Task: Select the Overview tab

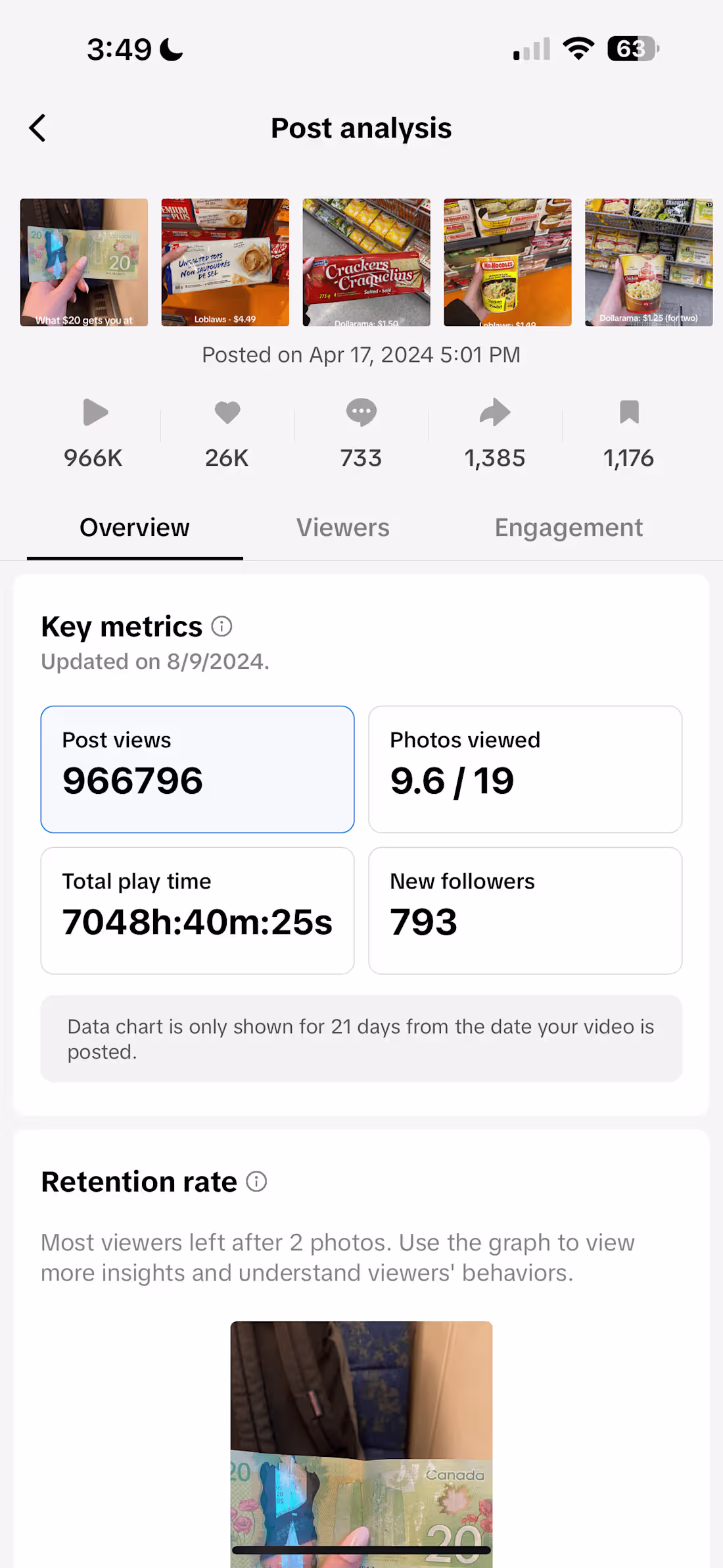Action: [134, 527]
